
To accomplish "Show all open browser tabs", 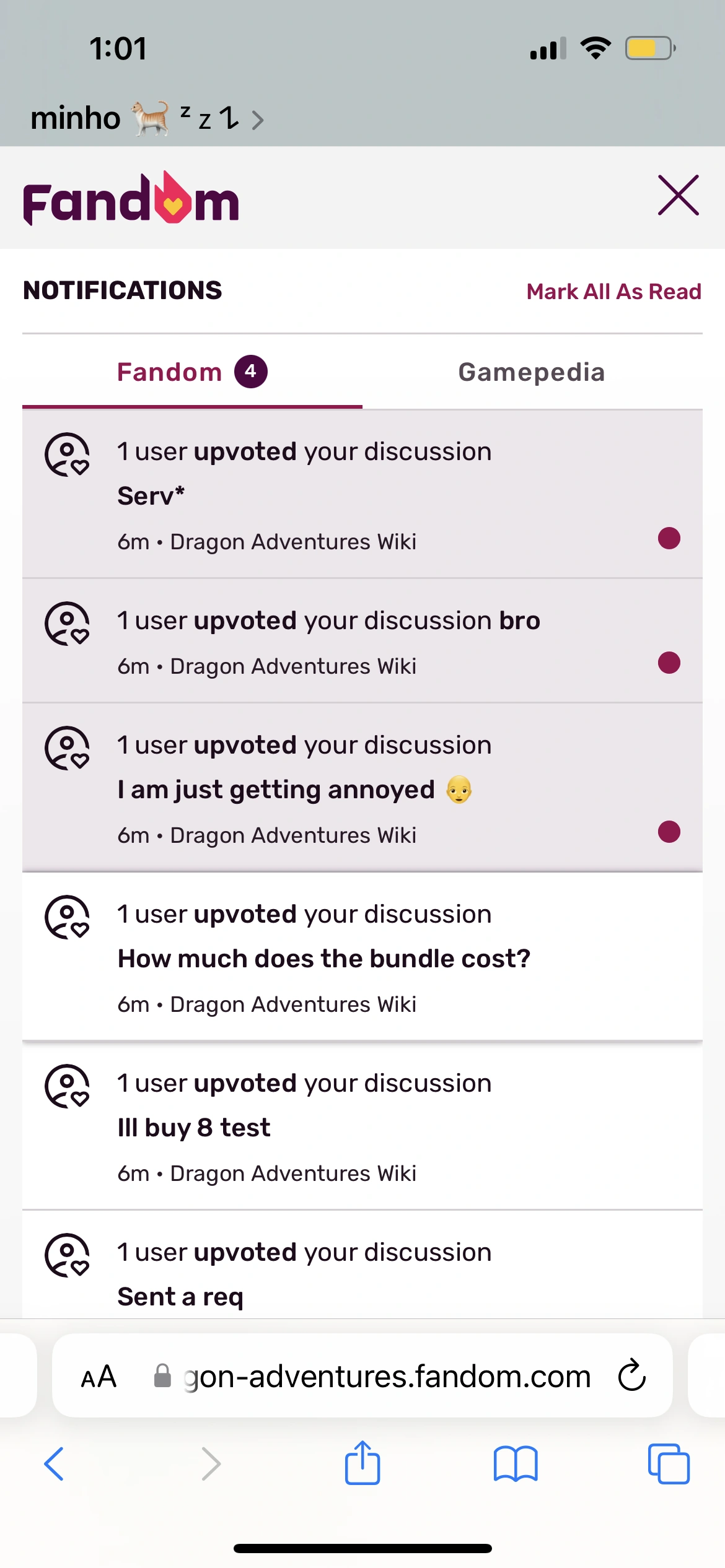I will 668,1464.
